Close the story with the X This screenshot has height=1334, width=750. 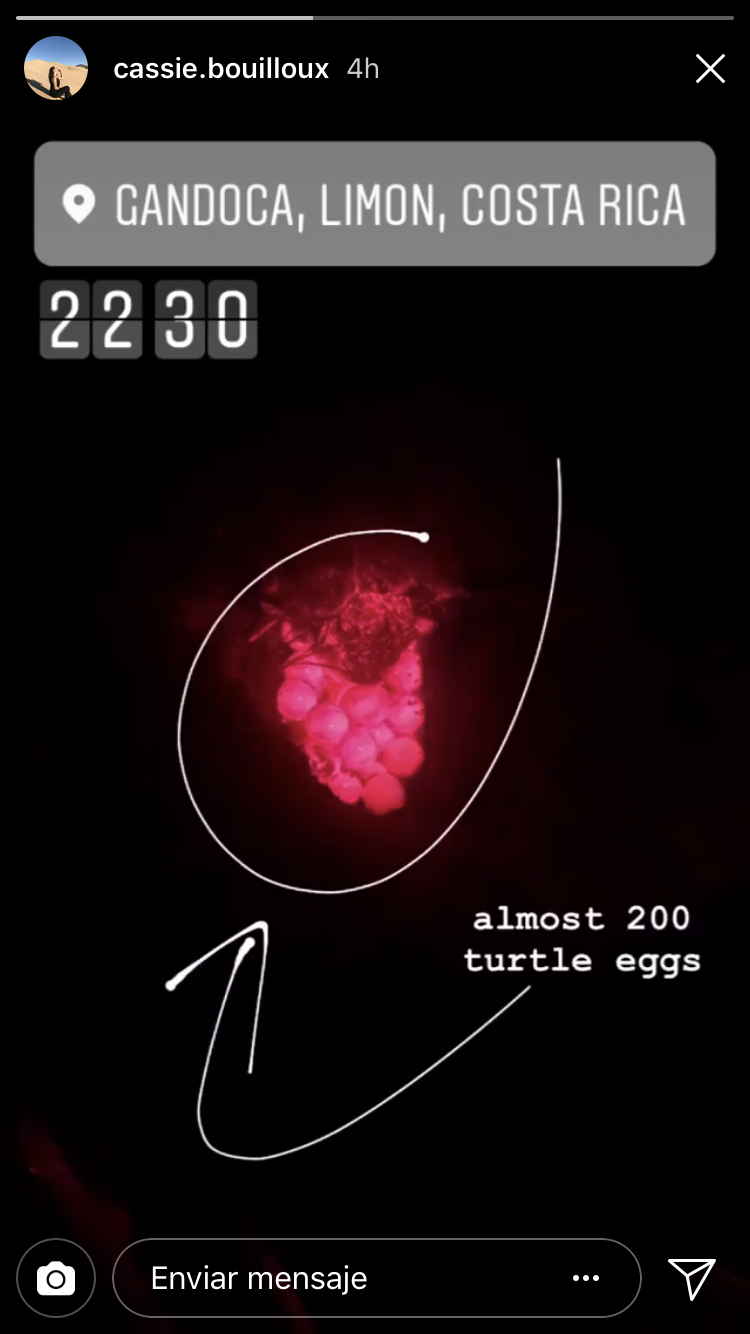pos(710,69)
